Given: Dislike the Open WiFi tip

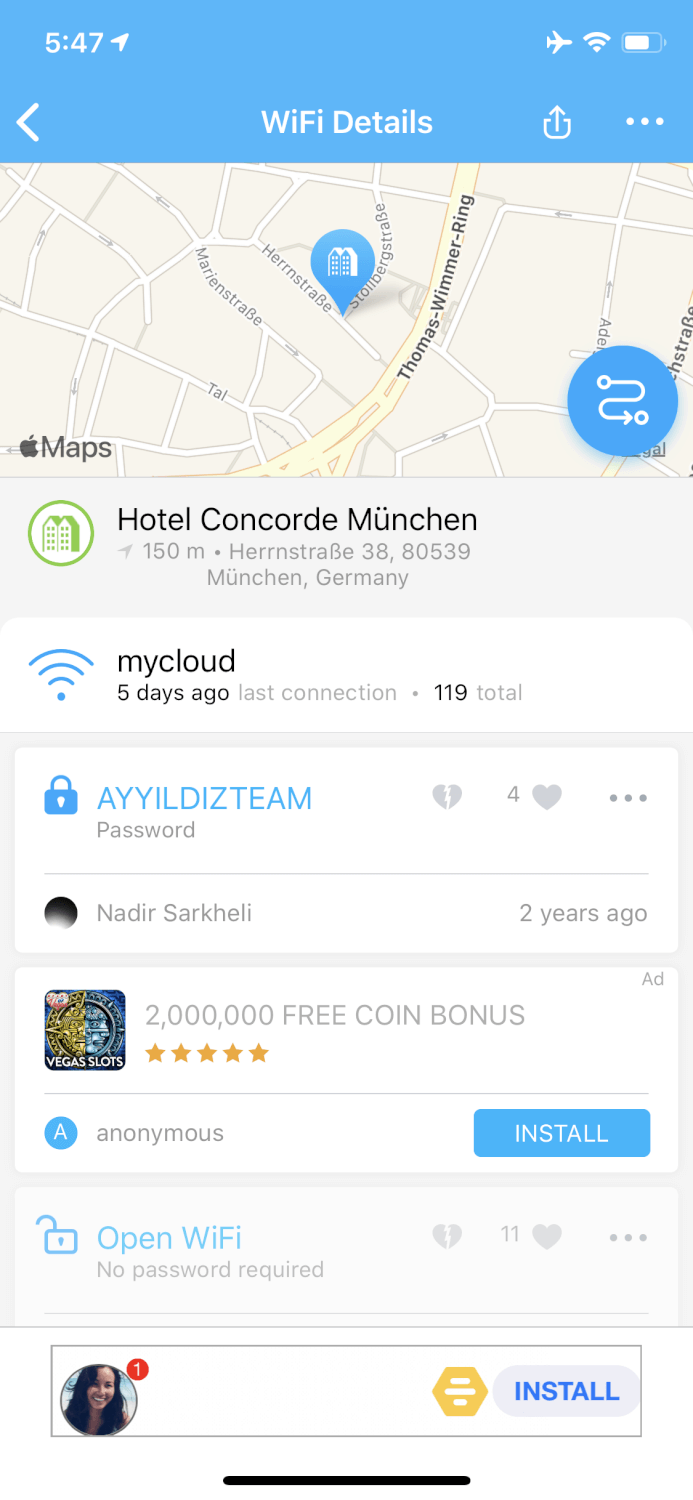Looking at the screenshot, I should click(x=446, y=1237).
